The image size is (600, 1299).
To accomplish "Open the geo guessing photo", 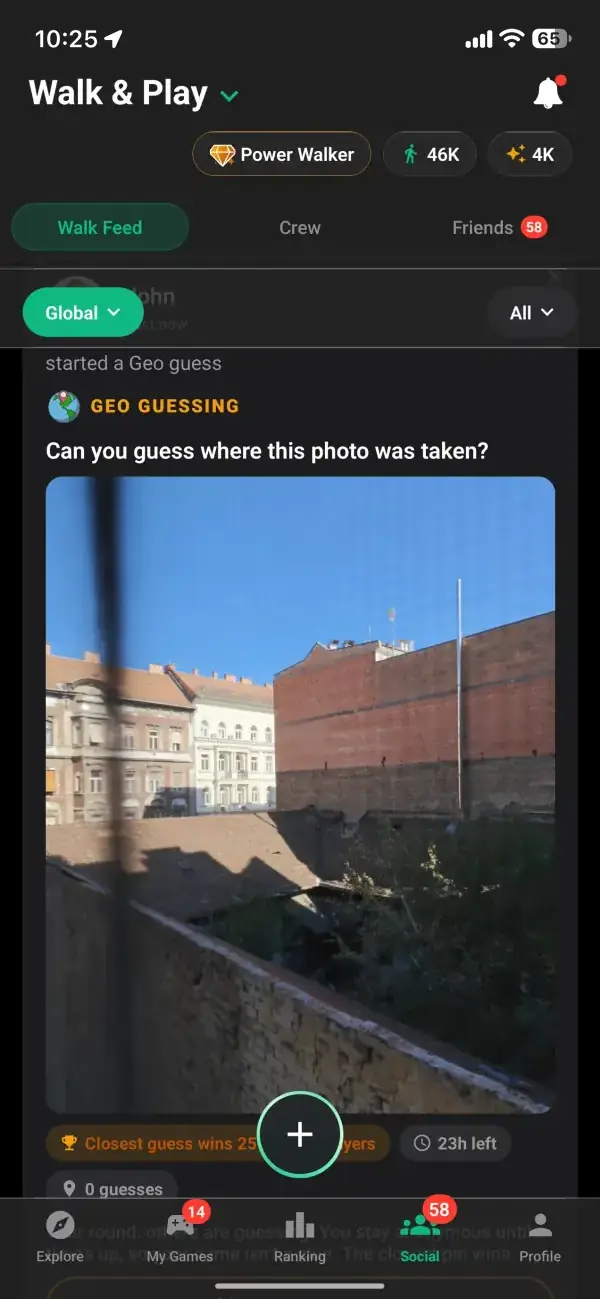I will [300, 795].
